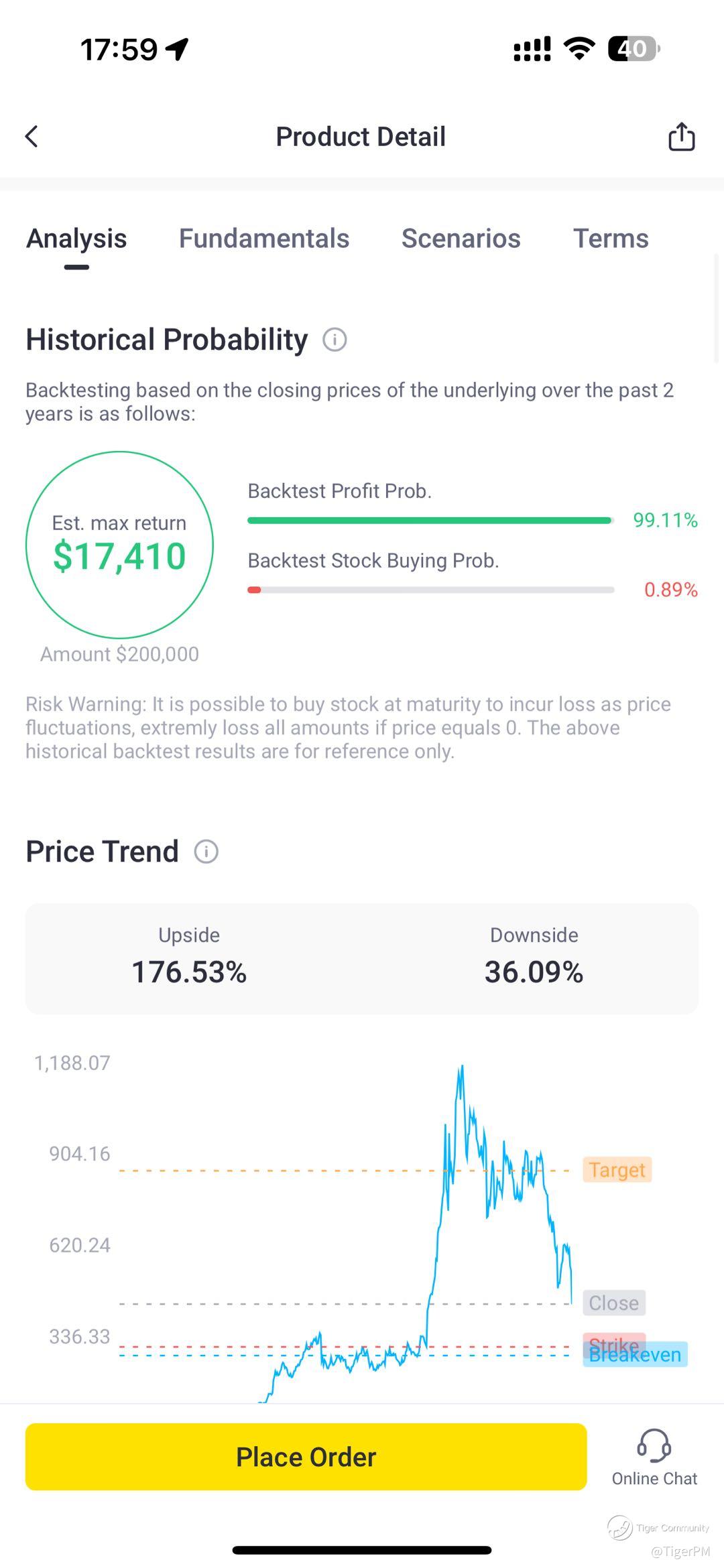Switch to the Fundamentals tab
The width and height of the screenshot is (724, 1568).
pos(264,239)
